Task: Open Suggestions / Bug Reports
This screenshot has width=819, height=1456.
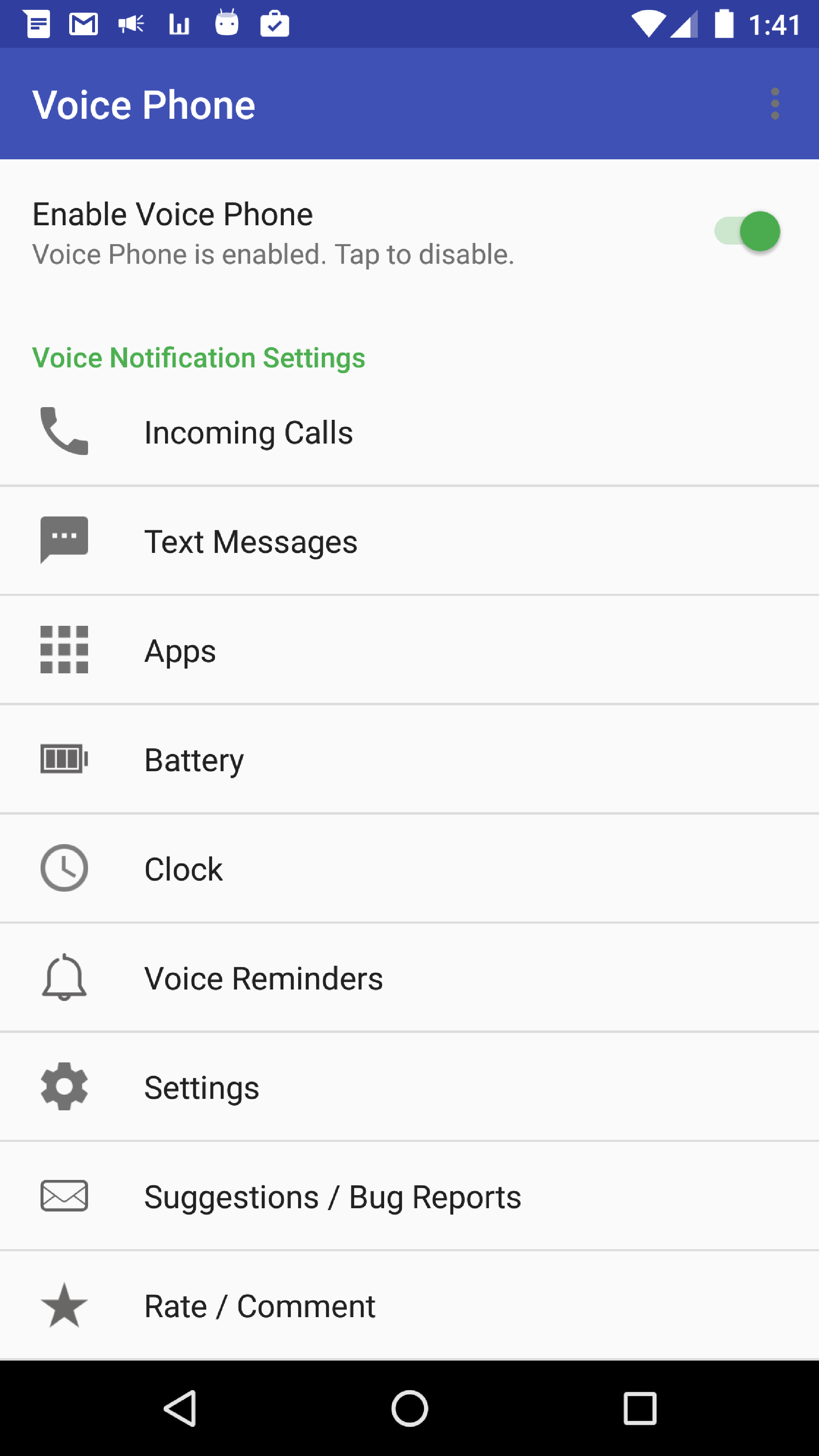Action: click(x=409, y=1196)
